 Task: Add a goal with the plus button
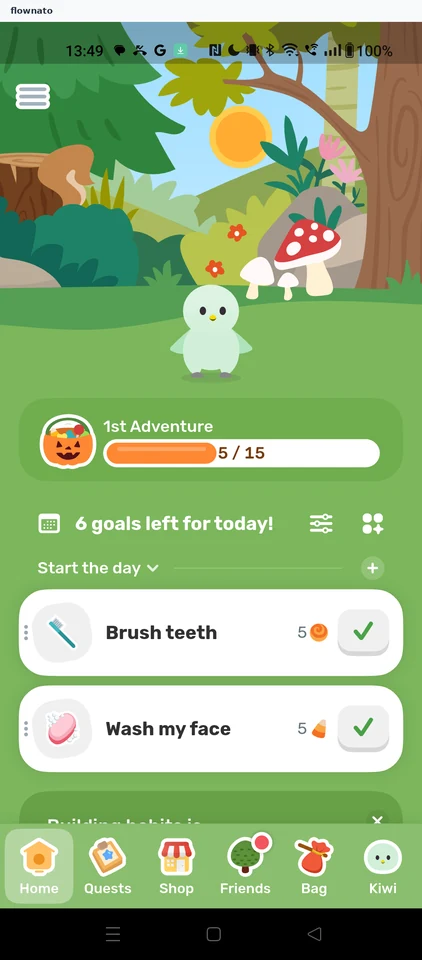[372, 568]
